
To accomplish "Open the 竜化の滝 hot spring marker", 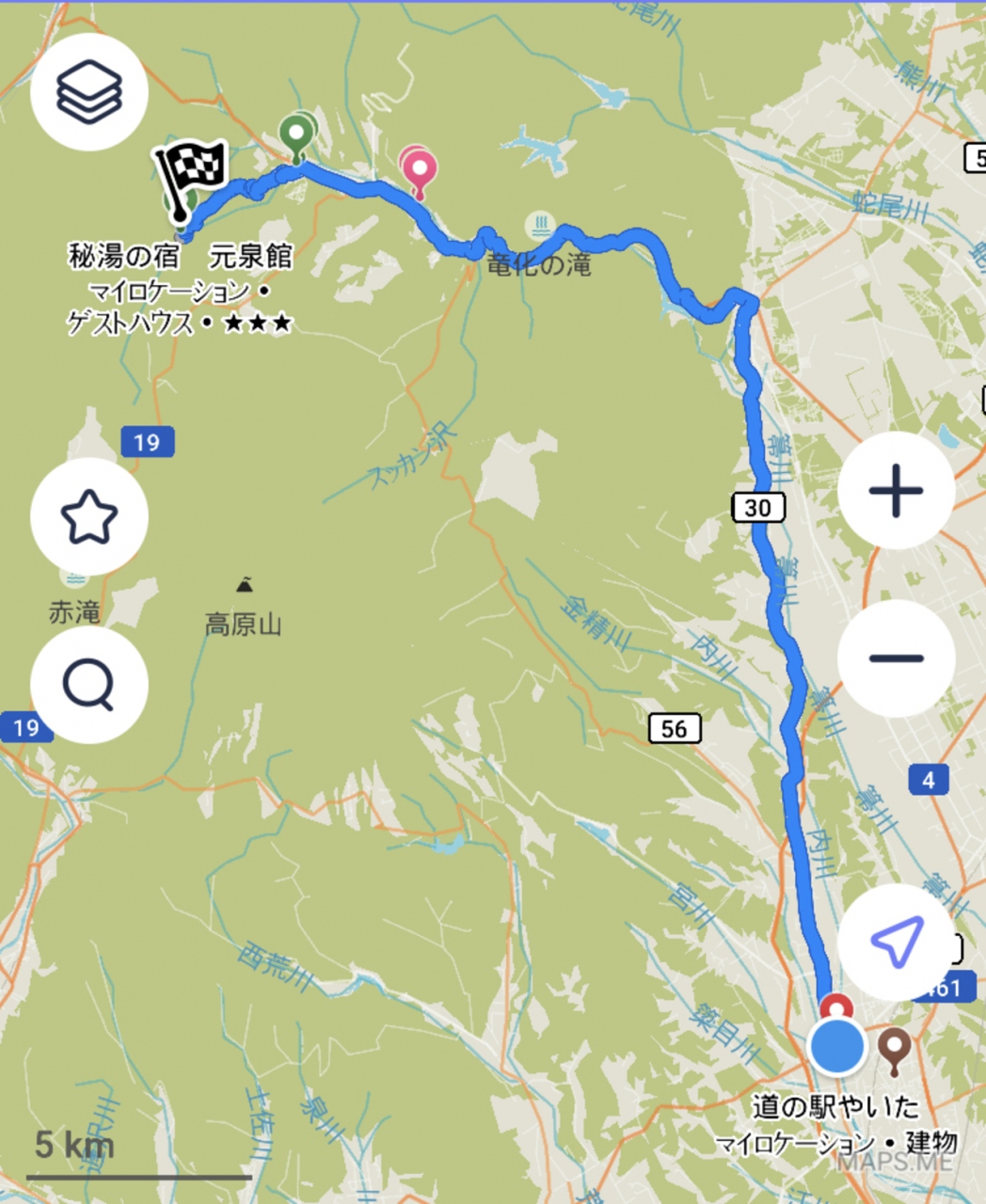I will 541,225.
